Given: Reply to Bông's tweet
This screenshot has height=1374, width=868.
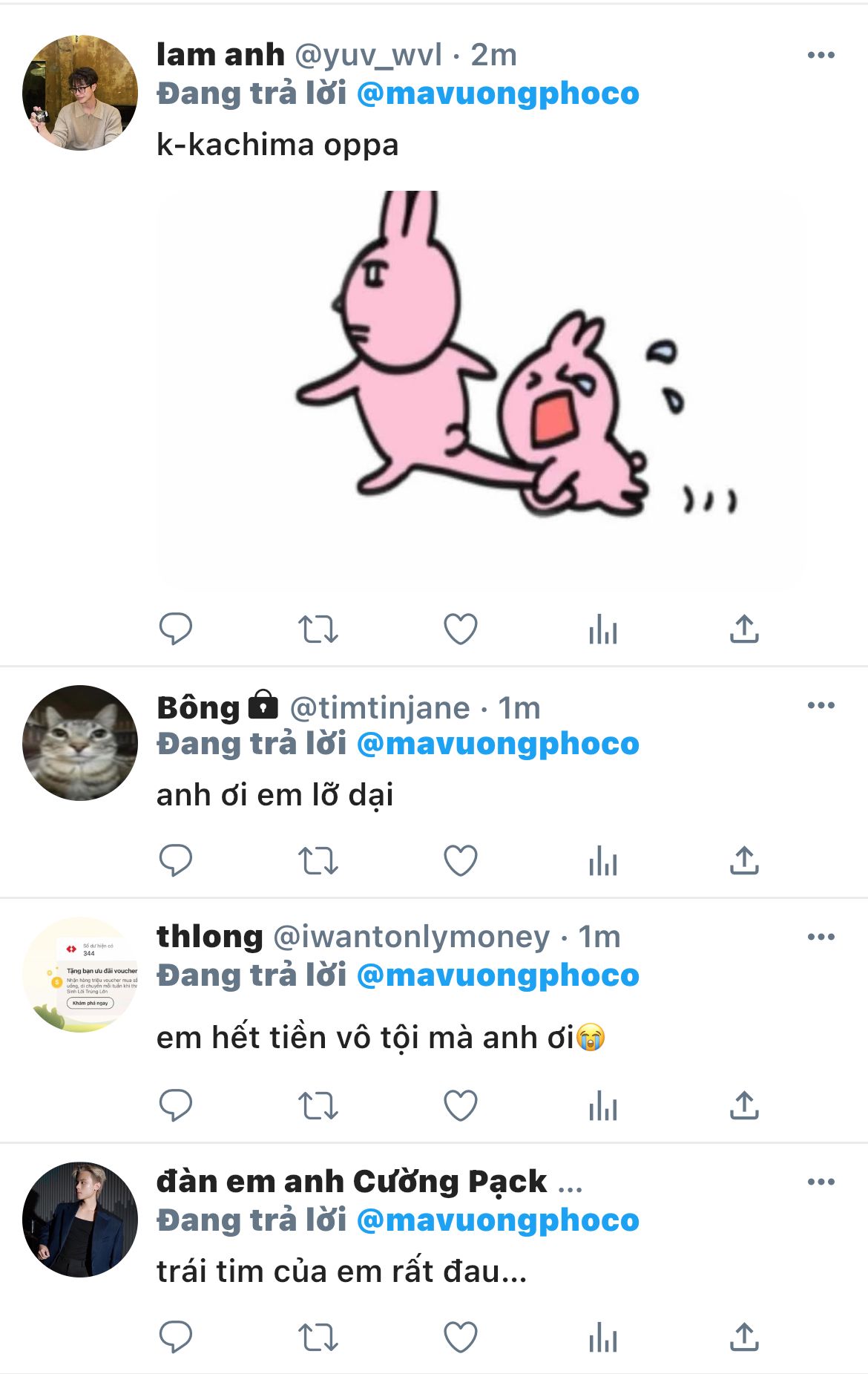Looking at the screenshot, I should pos(176,861).
